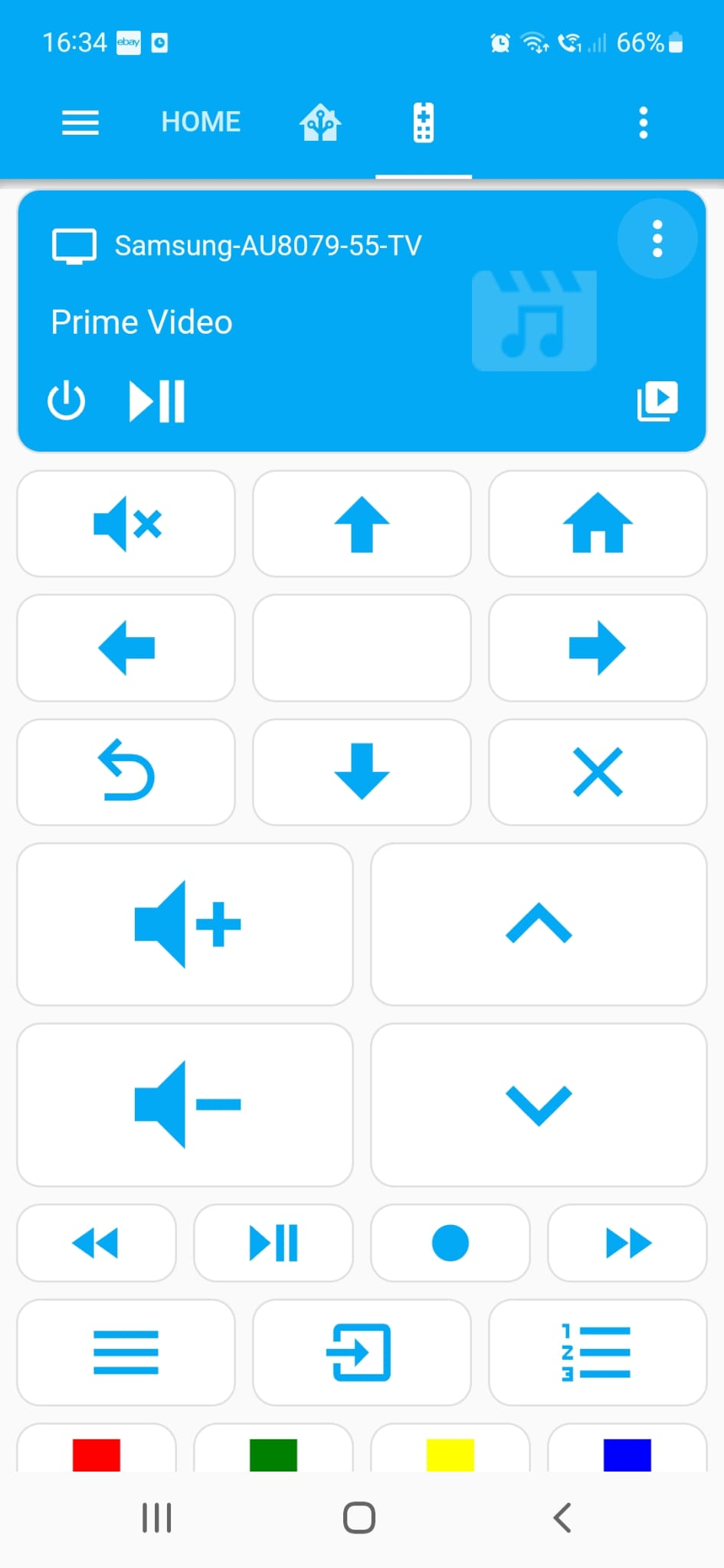Tap the red color button
The width and height of the screenshot is (724, 1568).
click(97, 1452)
